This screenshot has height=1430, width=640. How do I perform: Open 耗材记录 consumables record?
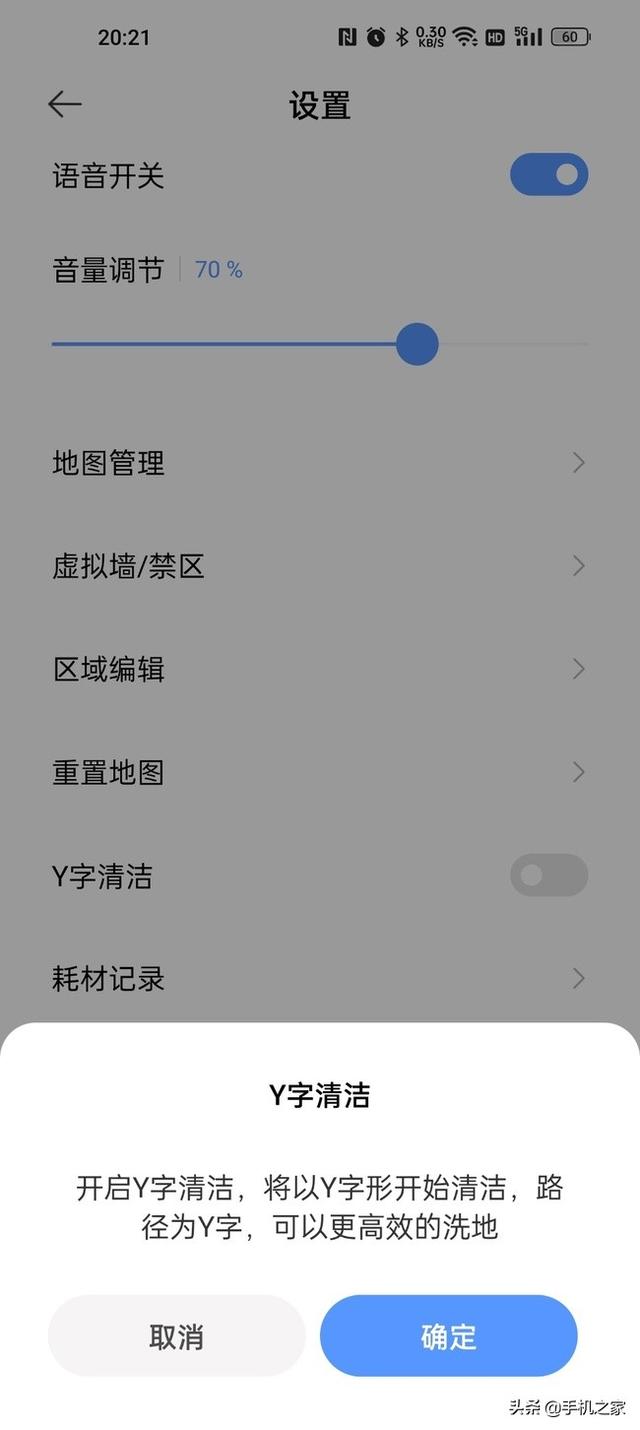320,978
